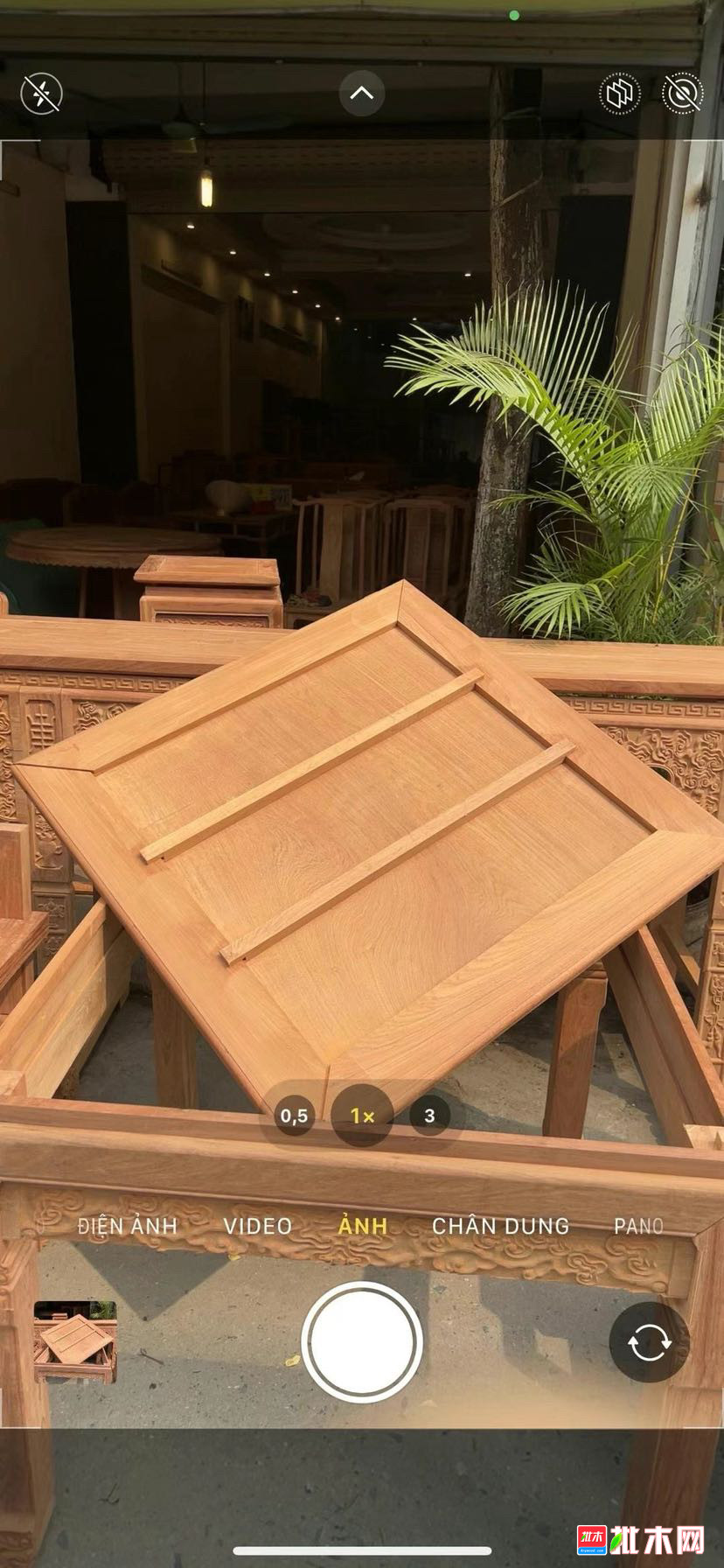Expand the camera controls chevron

coord(361,93)
